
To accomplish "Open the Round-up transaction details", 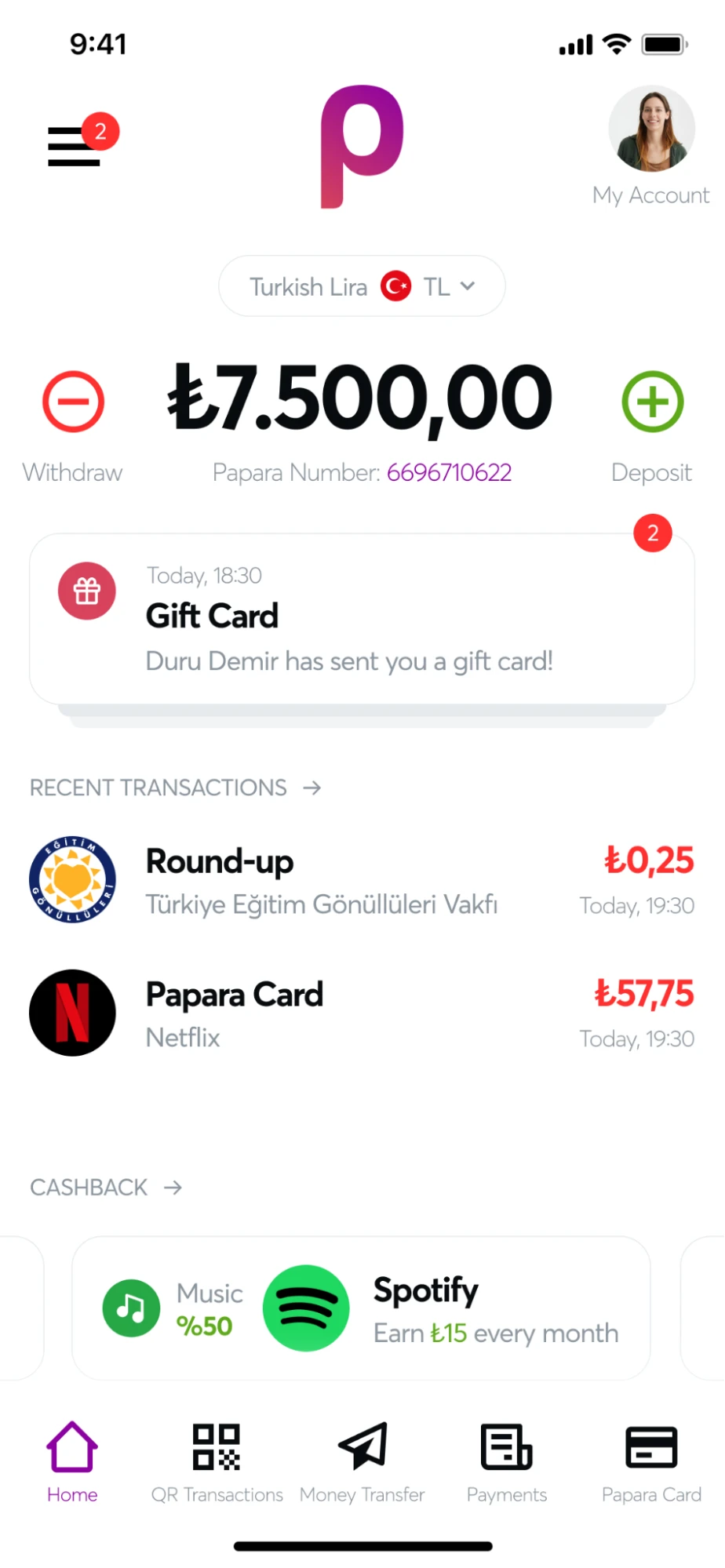I will pos(362,880).
